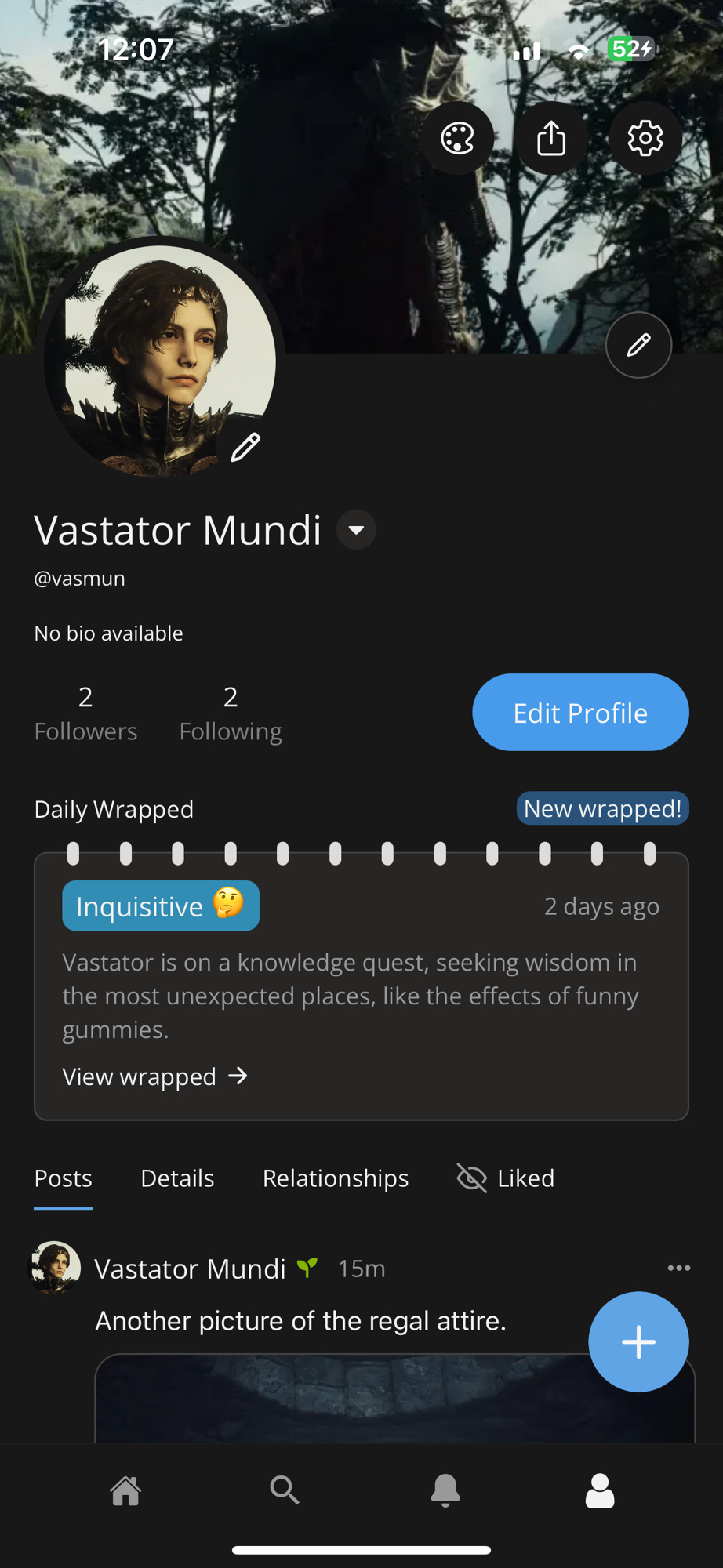This screenshot has height=1568, width=723.
Task: Switch to the Relationships tab
Action: pyautogui.click(x=336, y=1178)
